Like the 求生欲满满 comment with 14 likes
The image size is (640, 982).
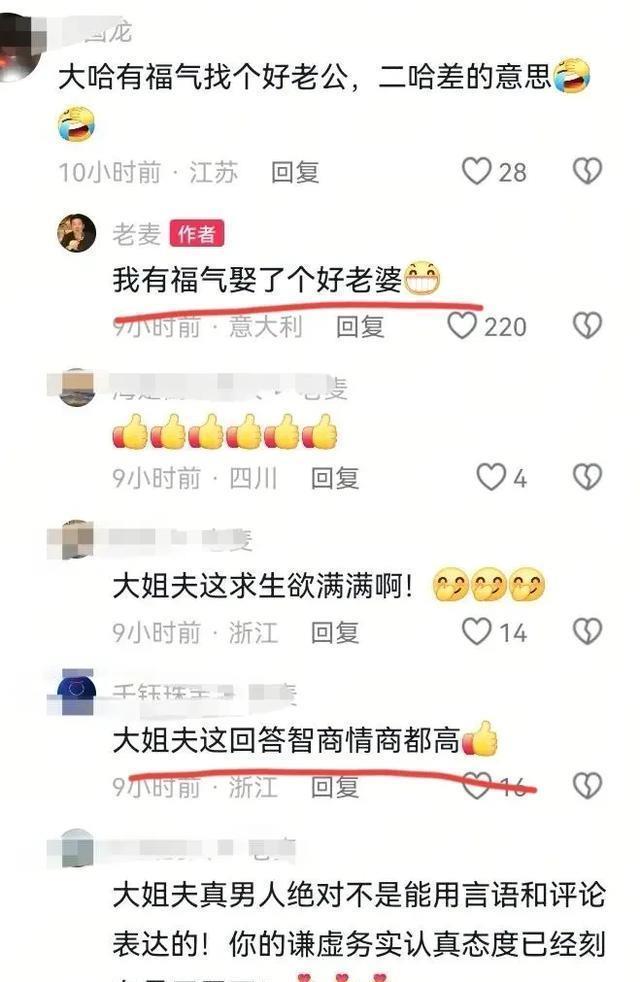click(478, 632)
